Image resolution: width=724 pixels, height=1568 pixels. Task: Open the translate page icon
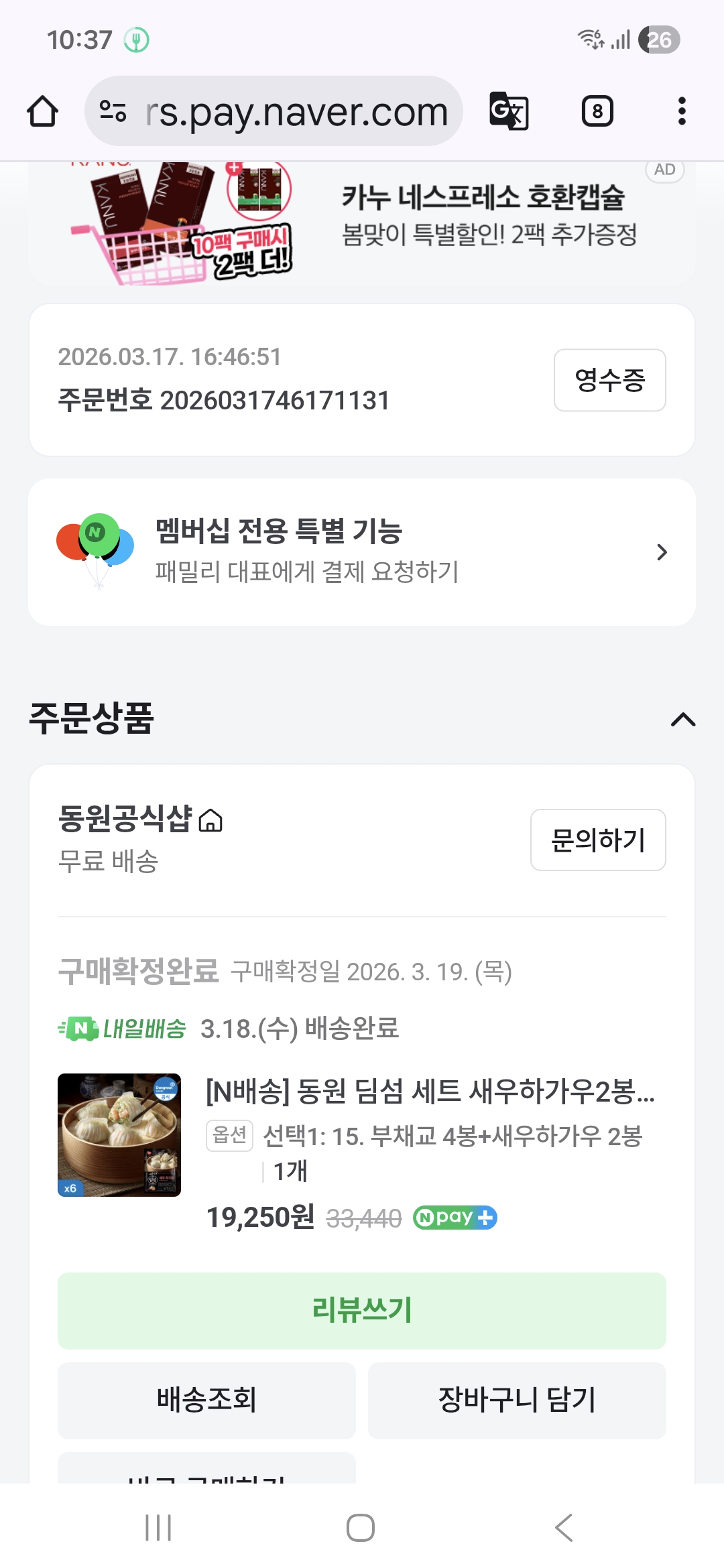point(509,111)
